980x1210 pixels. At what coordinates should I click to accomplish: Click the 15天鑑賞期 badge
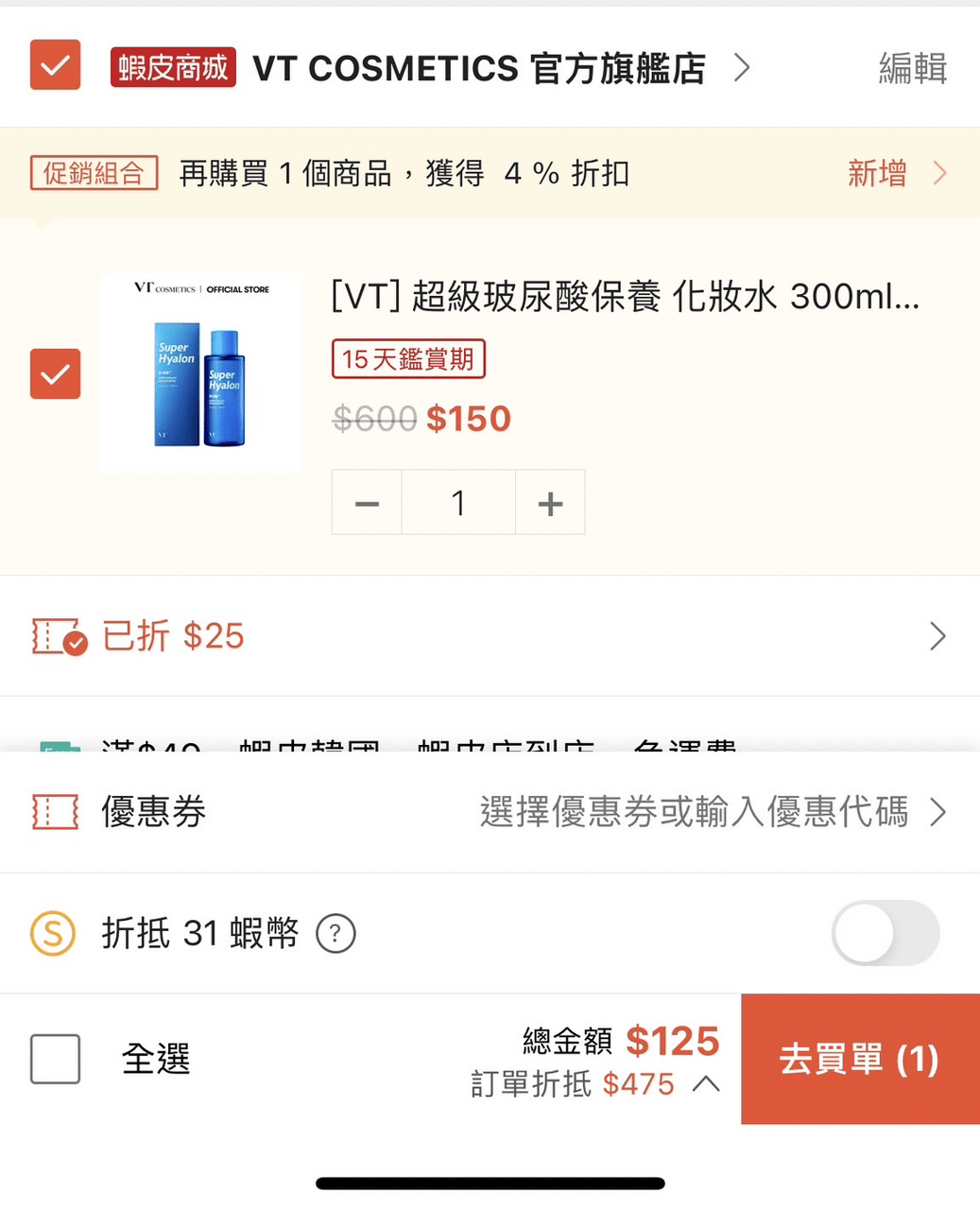[x=407, y=359]
